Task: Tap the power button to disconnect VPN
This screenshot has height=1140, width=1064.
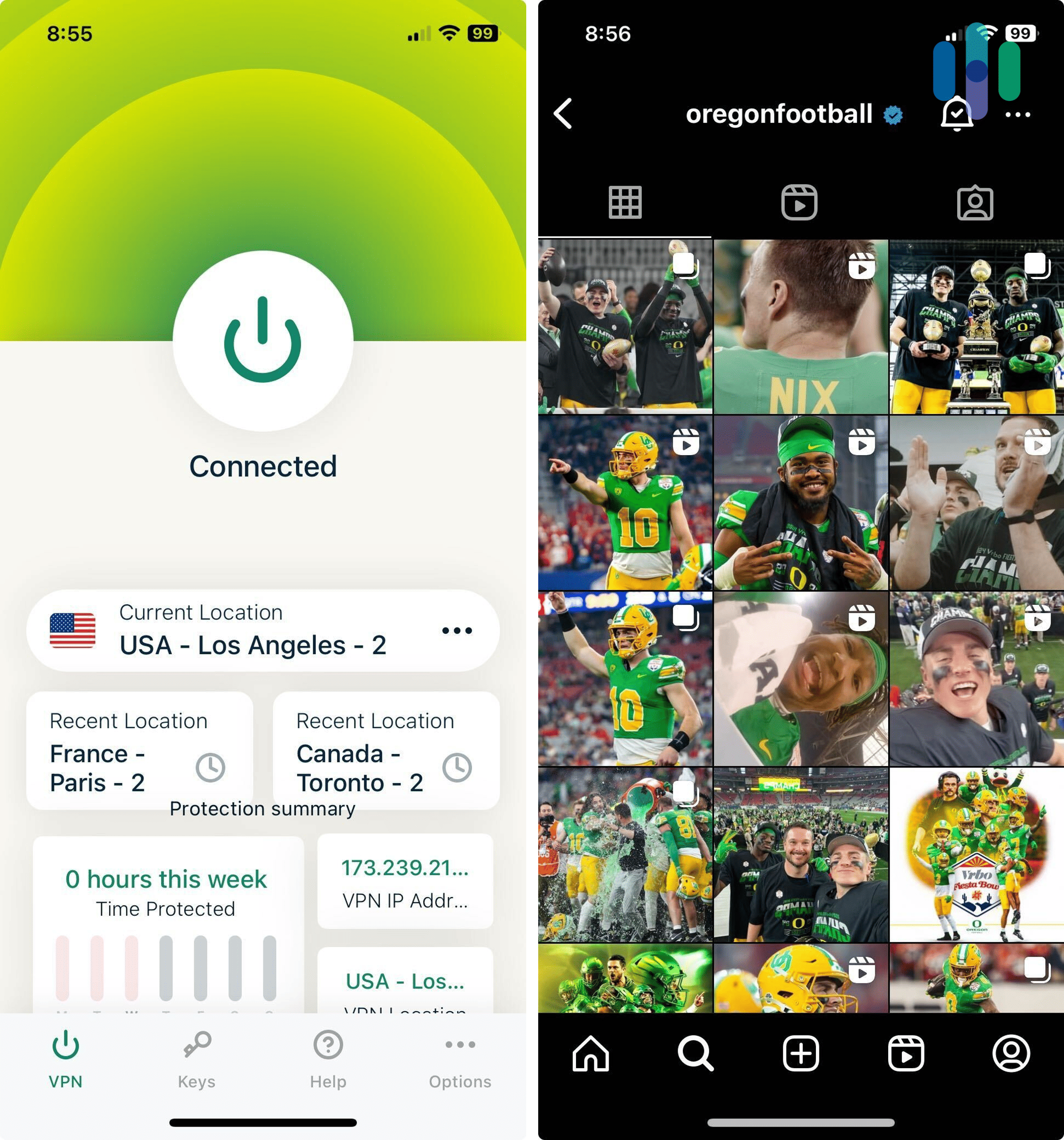Action: (x=262, y=341)
